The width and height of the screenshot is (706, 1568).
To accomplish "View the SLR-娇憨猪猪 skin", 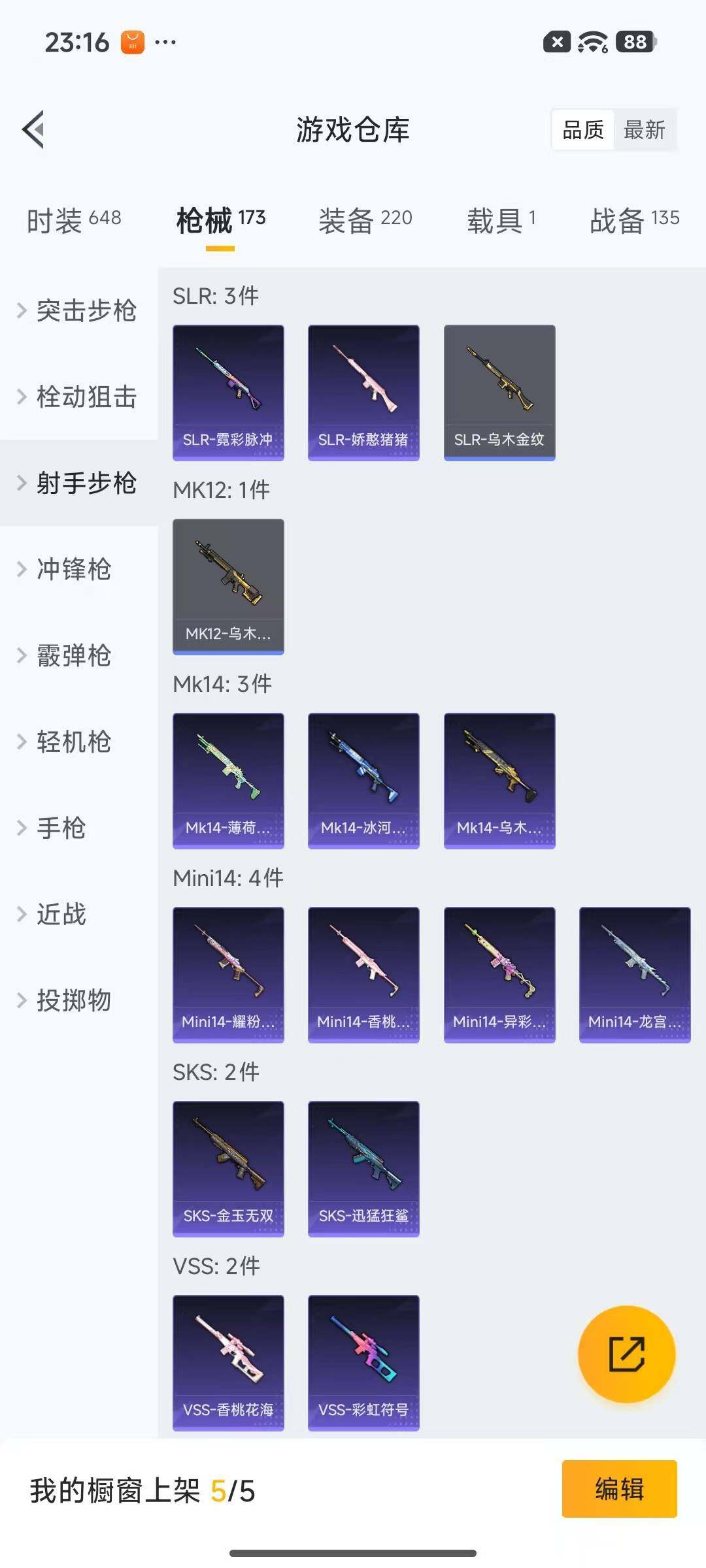I will pos(363,392).
